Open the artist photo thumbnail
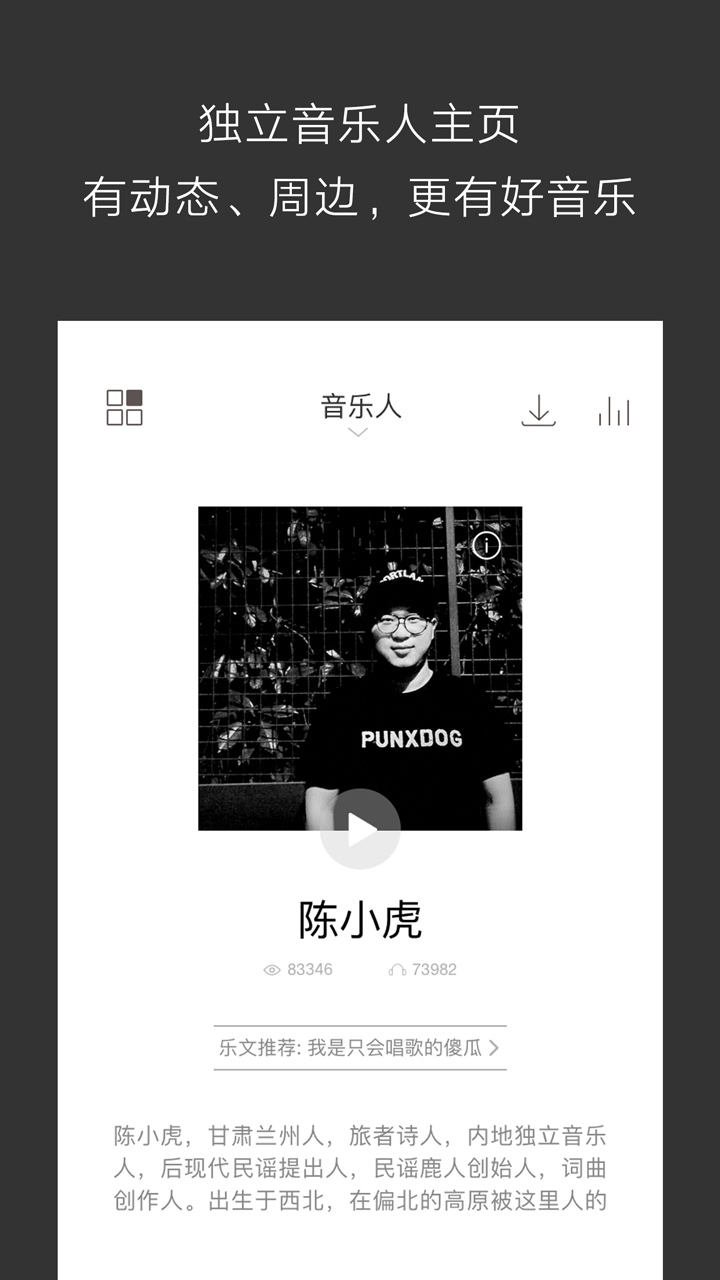The image size is (720, 1280). 360,670
